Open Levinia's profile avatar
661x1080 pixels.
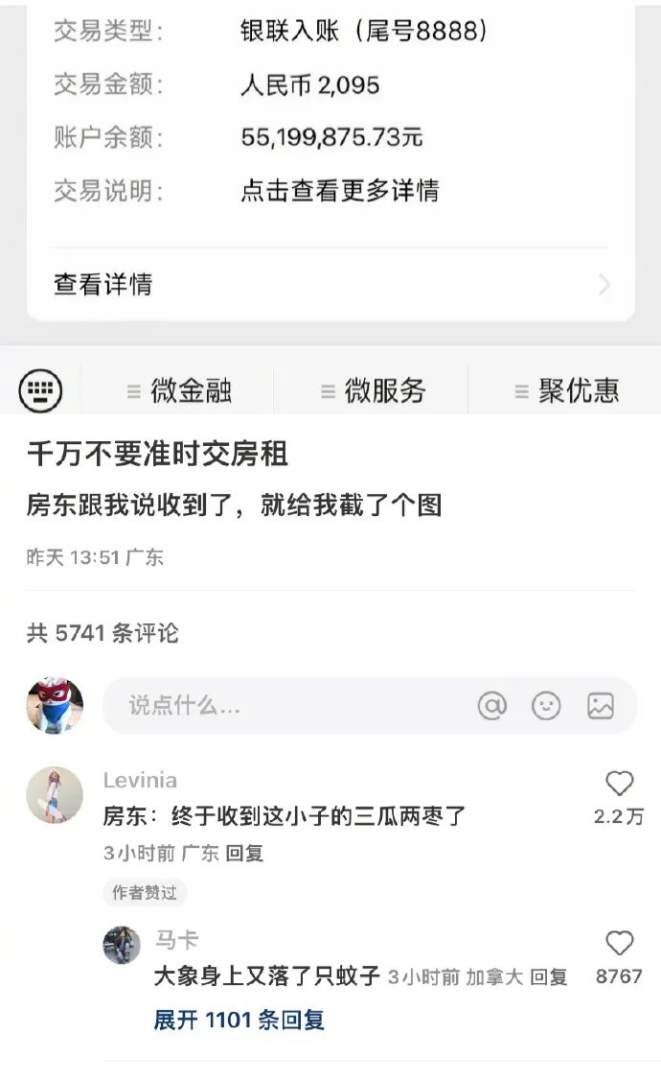tap(54, 796)
